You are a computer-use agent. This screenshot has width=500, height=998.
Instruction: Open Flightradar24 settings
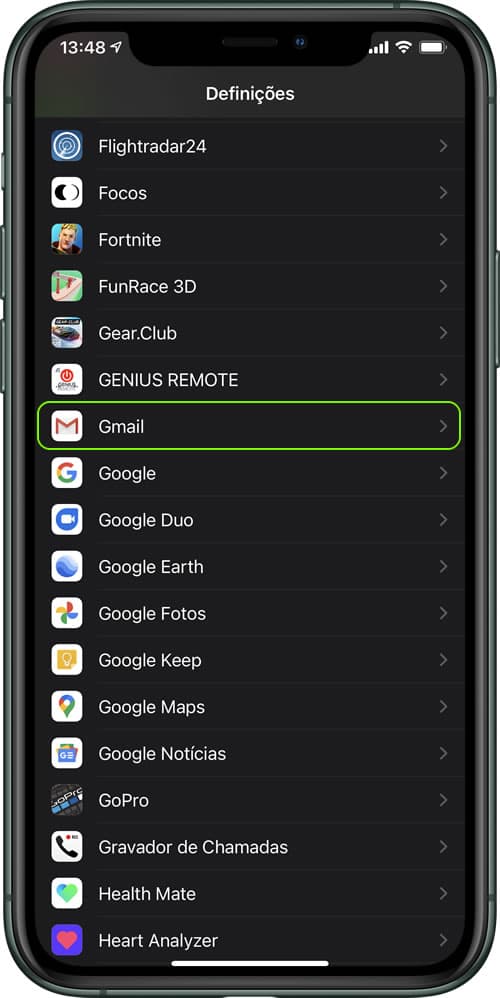point(249,146)
